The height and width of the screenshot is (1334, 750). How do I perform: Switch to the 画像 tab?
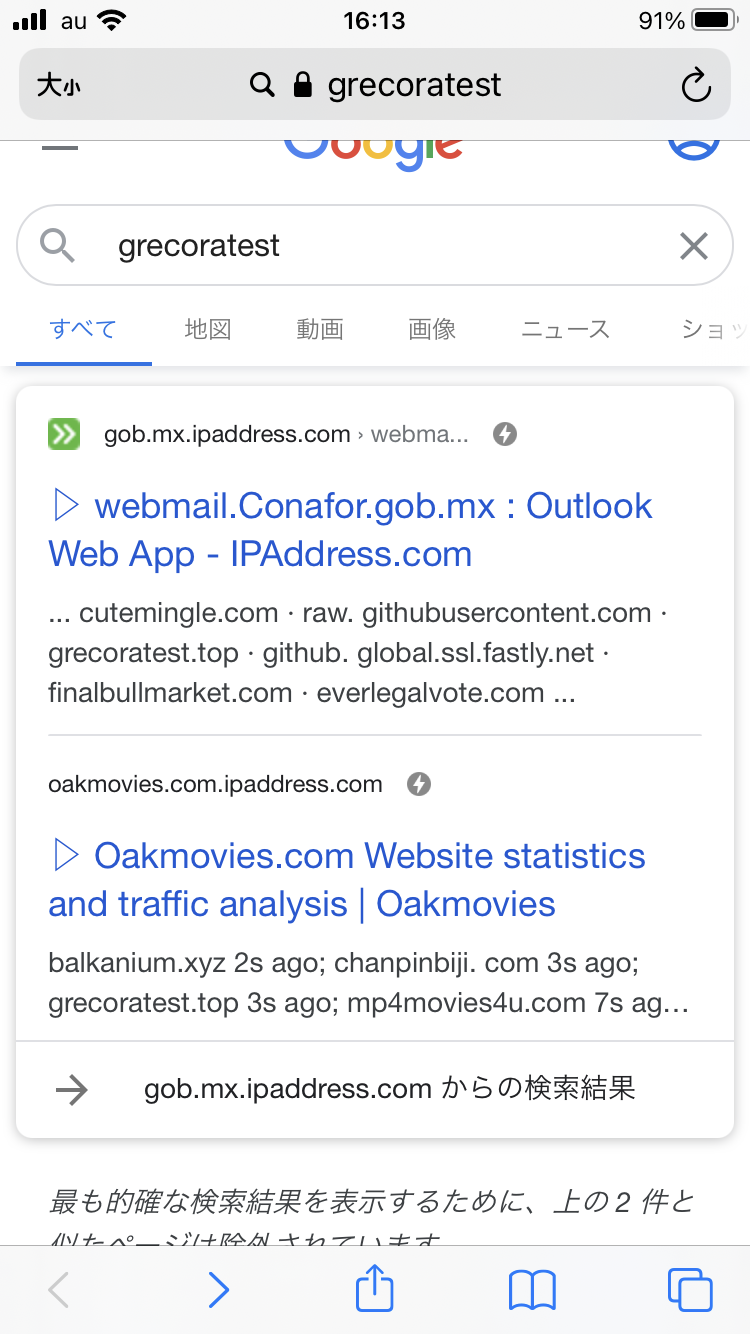tap(432, 329)
